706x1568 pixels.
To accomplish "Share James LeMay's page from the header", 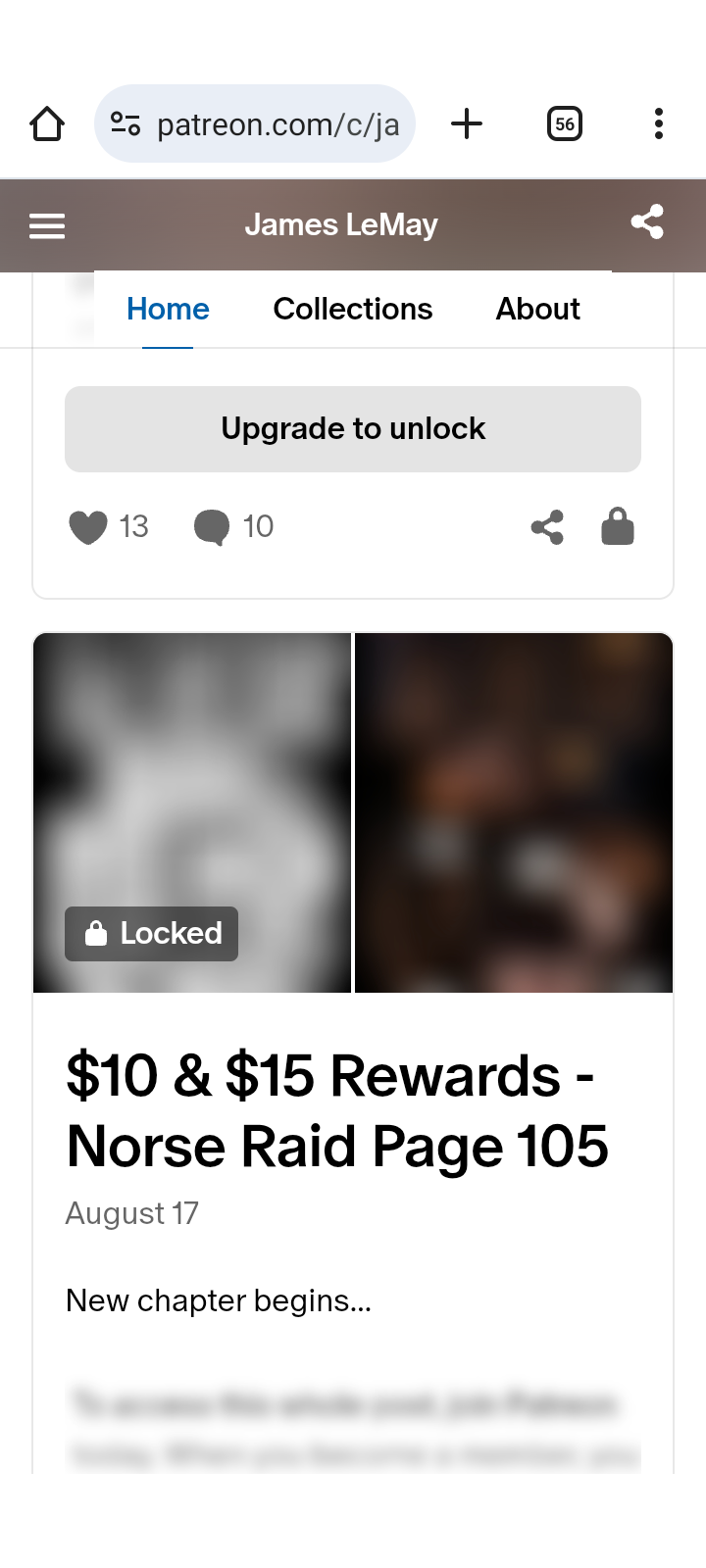I will click(647, 222).
